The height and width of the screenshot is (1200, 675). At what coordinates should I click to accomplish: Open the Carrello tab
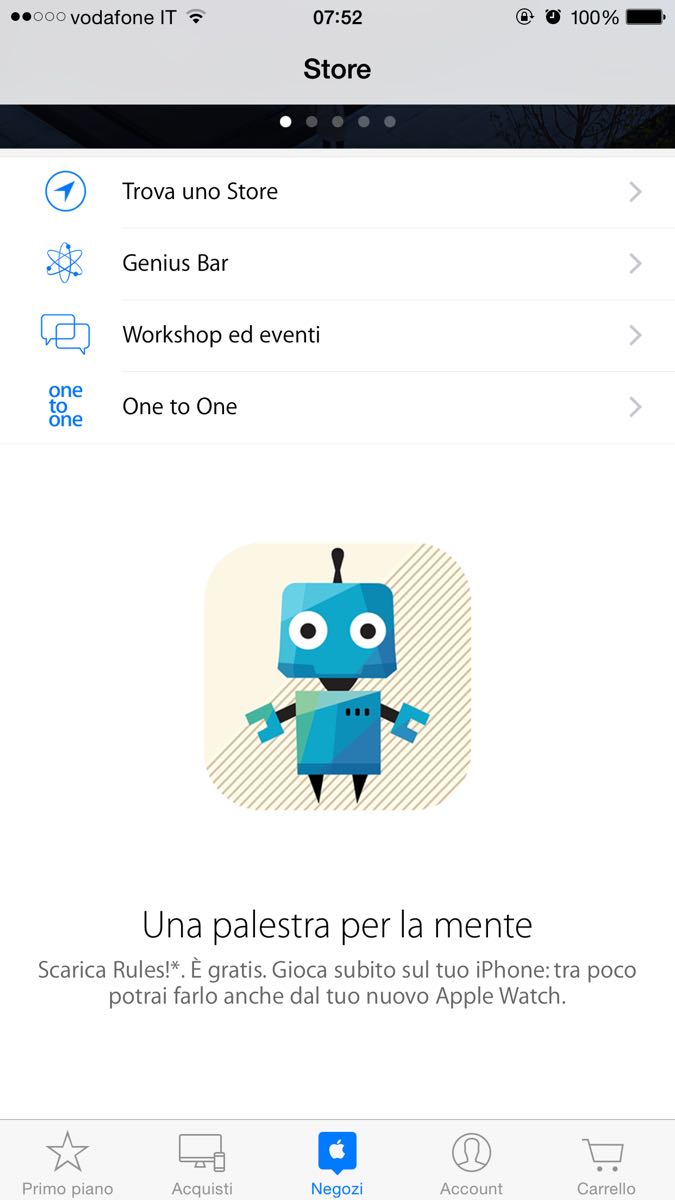(x=606, y=1163)
